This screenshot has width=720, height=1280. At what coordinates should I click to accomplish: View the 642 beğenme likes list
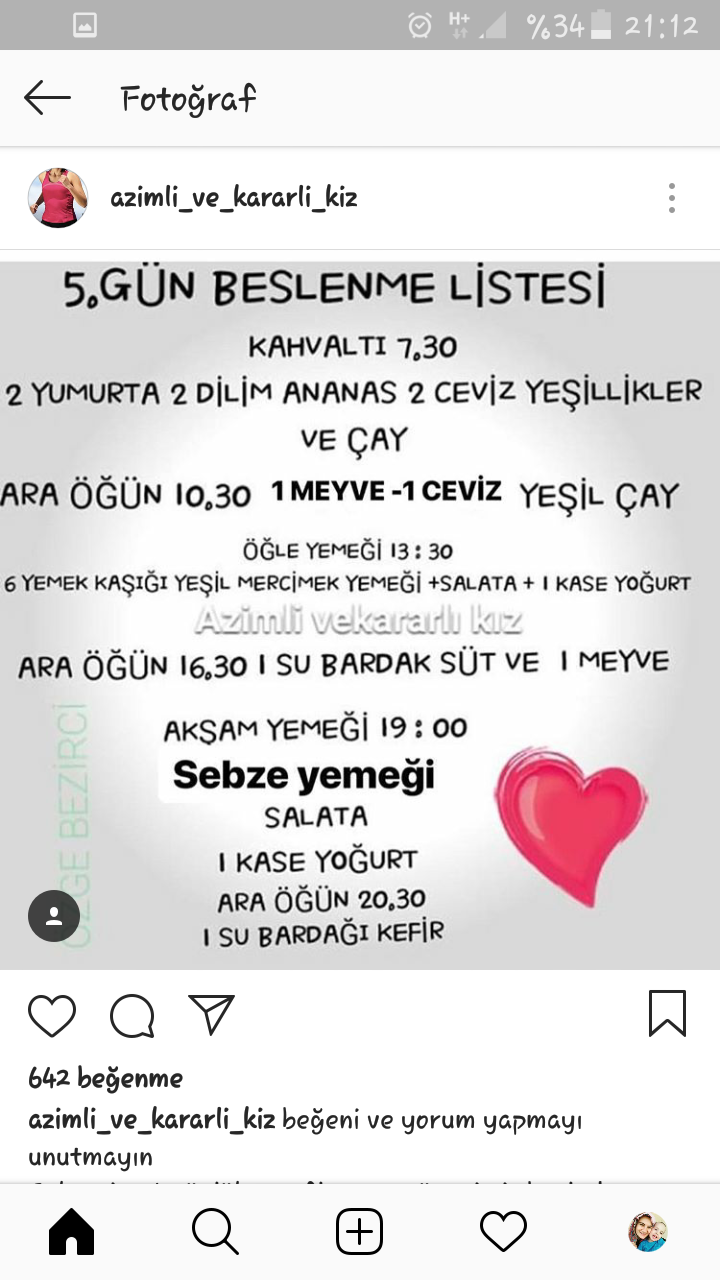[x=106, y=1078]
